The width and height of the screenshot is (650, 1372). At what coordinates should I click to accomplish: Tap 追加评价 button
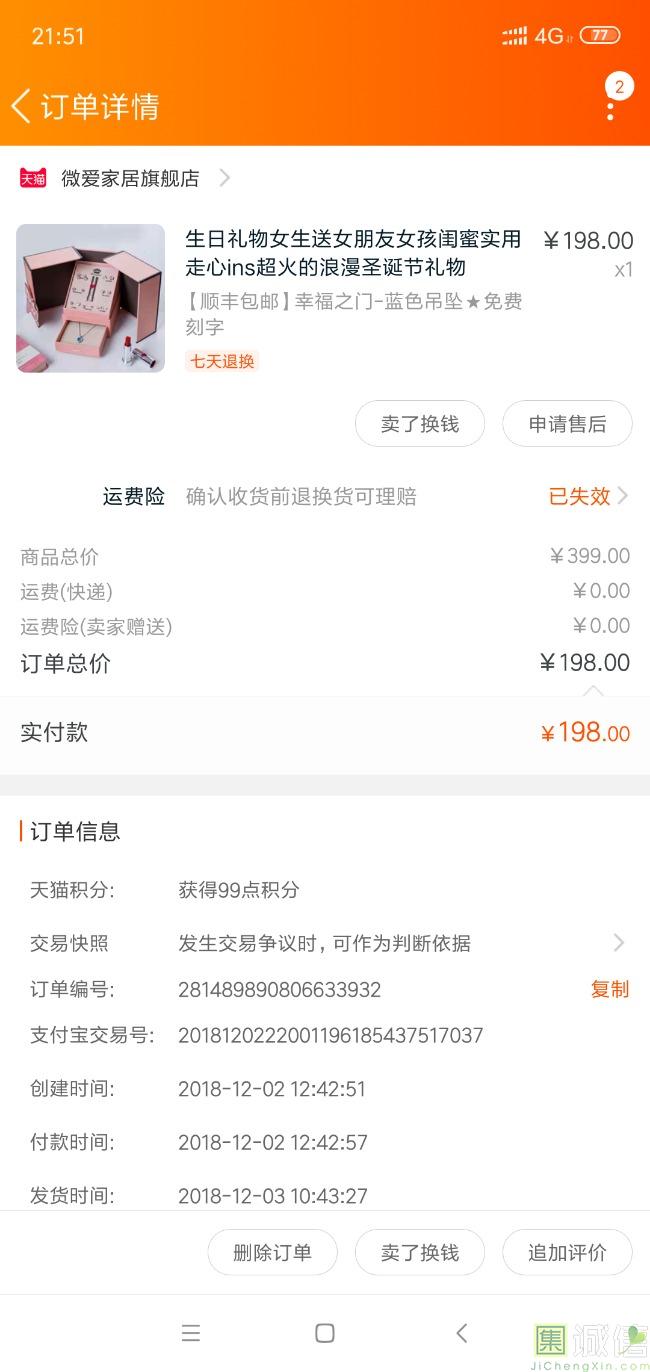(x=567, y=1252)
